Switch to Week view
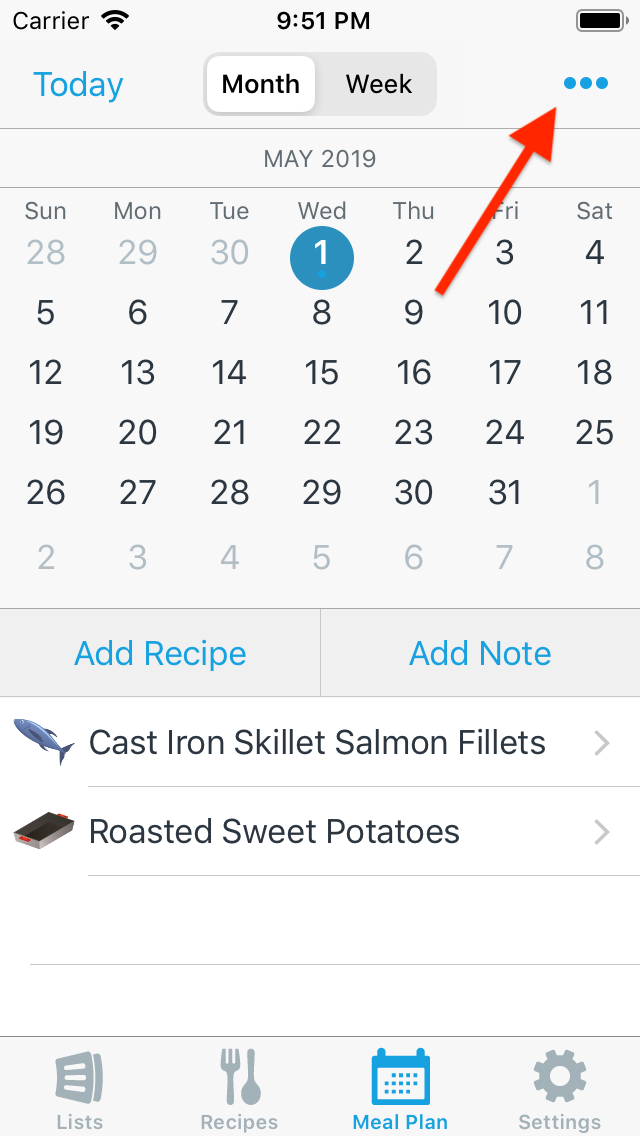The width and height of the screenshot is (640, 1136). point(379,84)
